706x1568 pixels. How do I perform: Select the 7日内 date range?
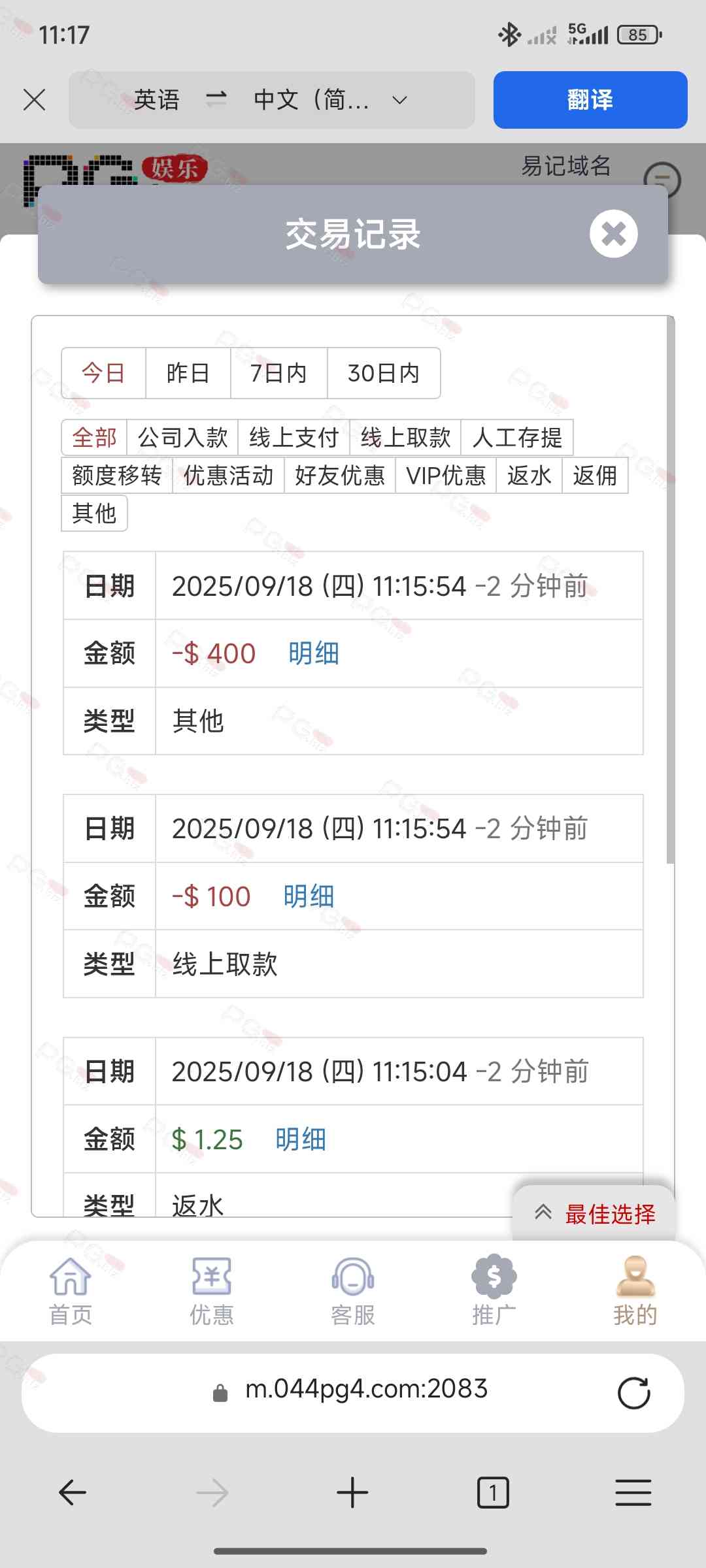(x=278, y=373)
